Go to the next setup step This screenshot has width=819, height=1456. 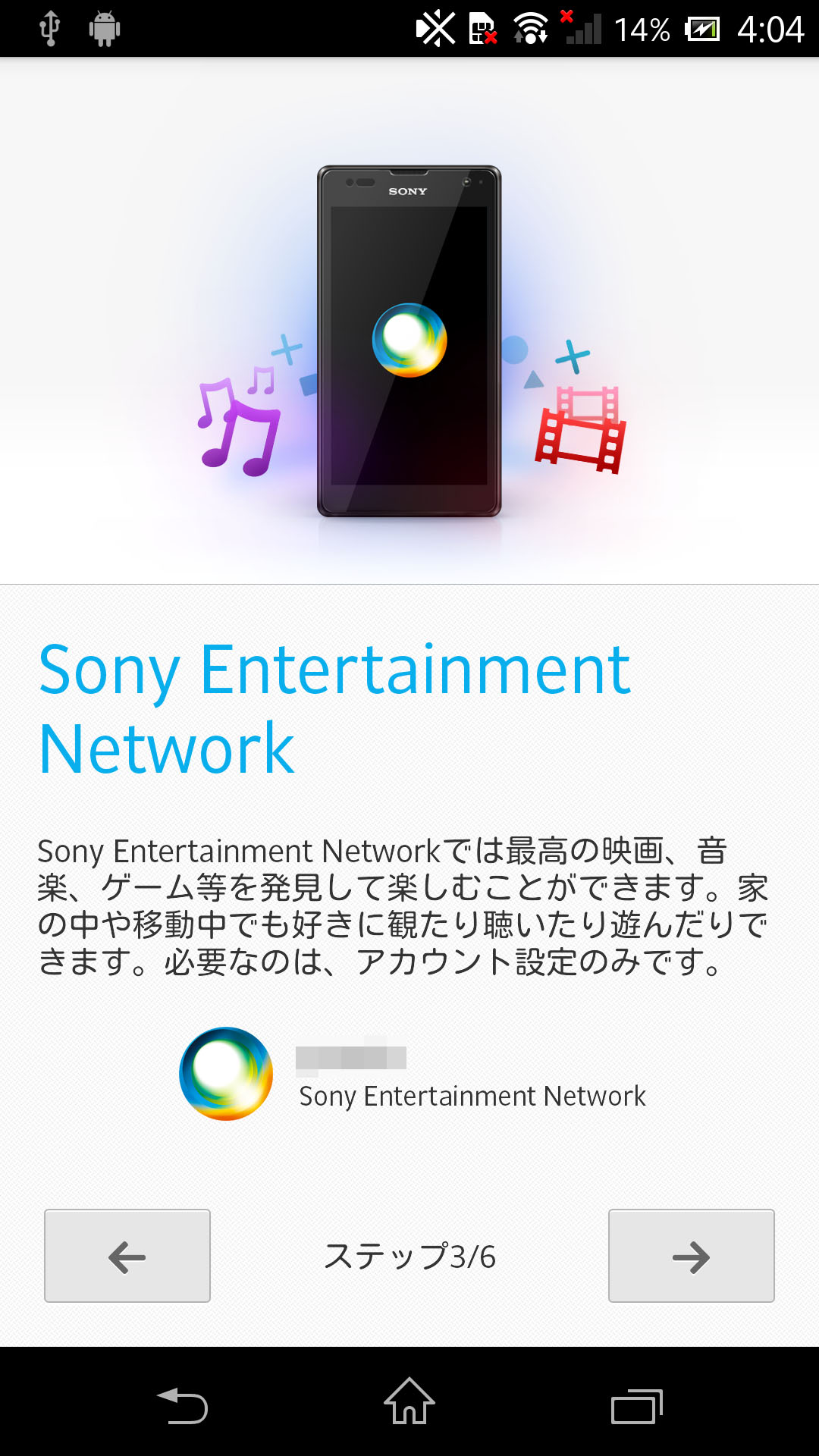pyautogui.click(x=691, y=1256)
